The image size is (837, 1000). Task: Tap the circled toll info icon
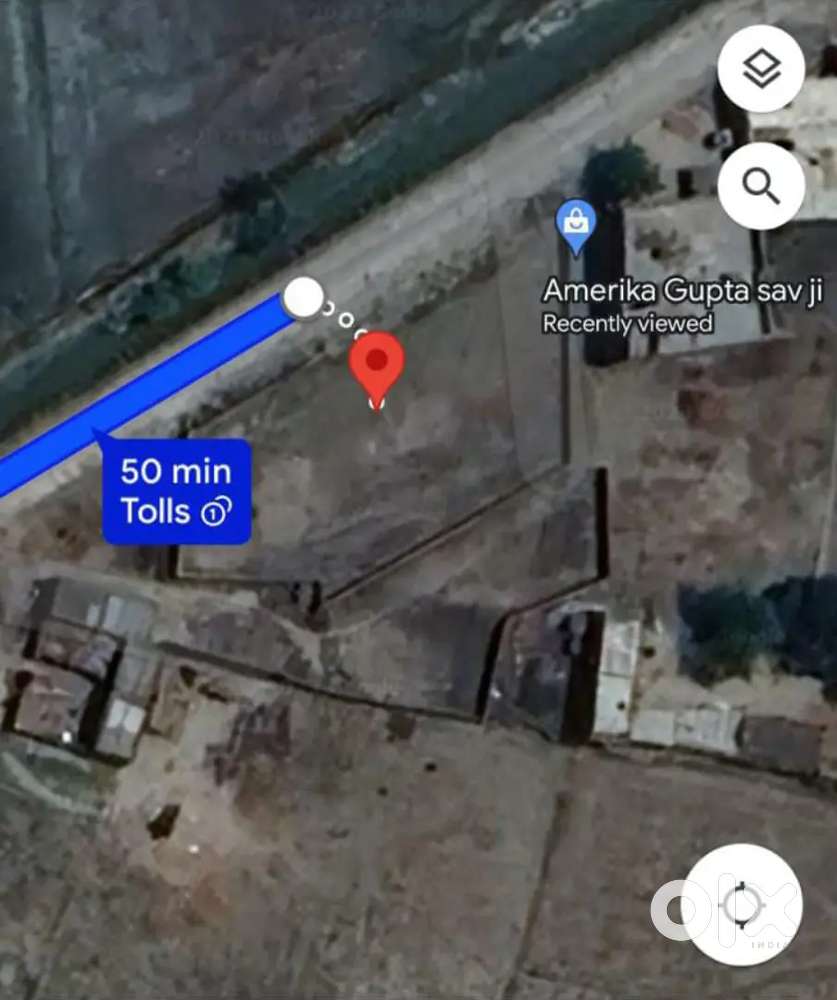pyautogui.click(x=215, y=513)
